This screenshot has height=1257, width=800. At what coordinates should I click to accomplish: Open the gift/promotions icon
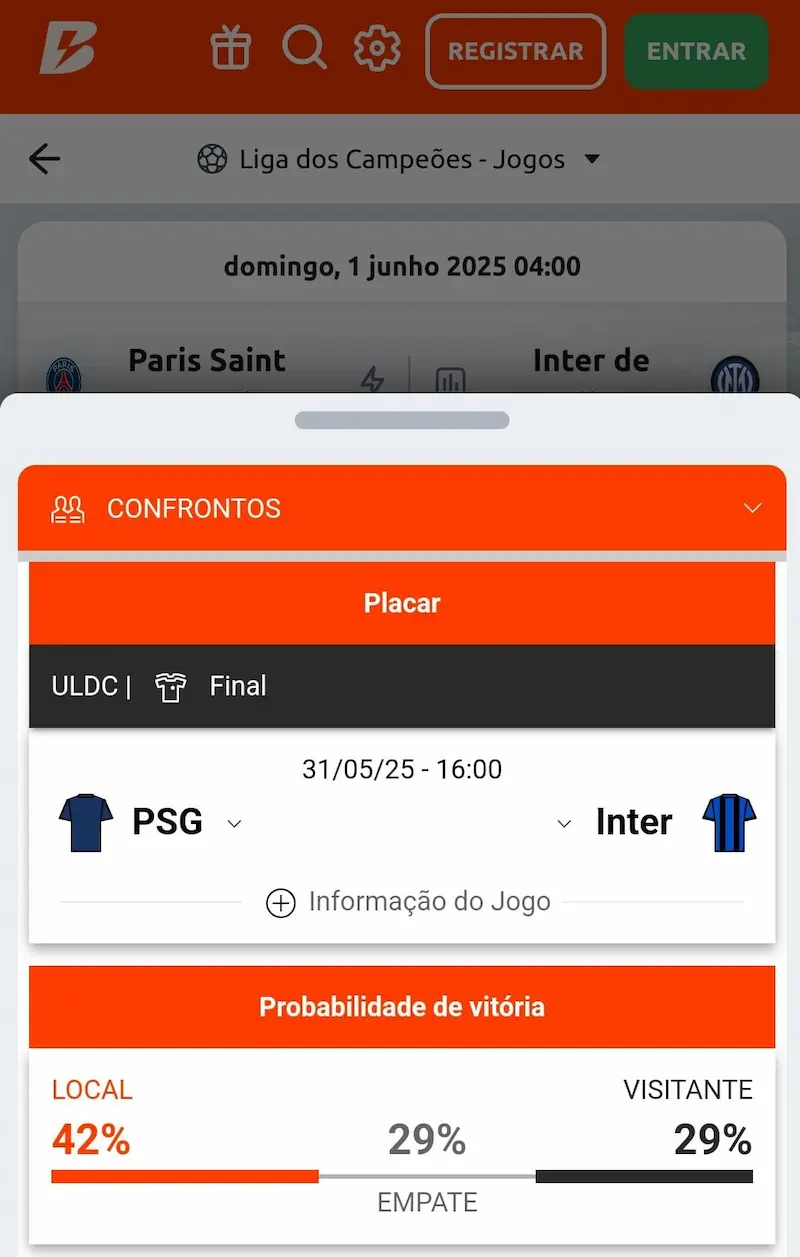[231, 48]
